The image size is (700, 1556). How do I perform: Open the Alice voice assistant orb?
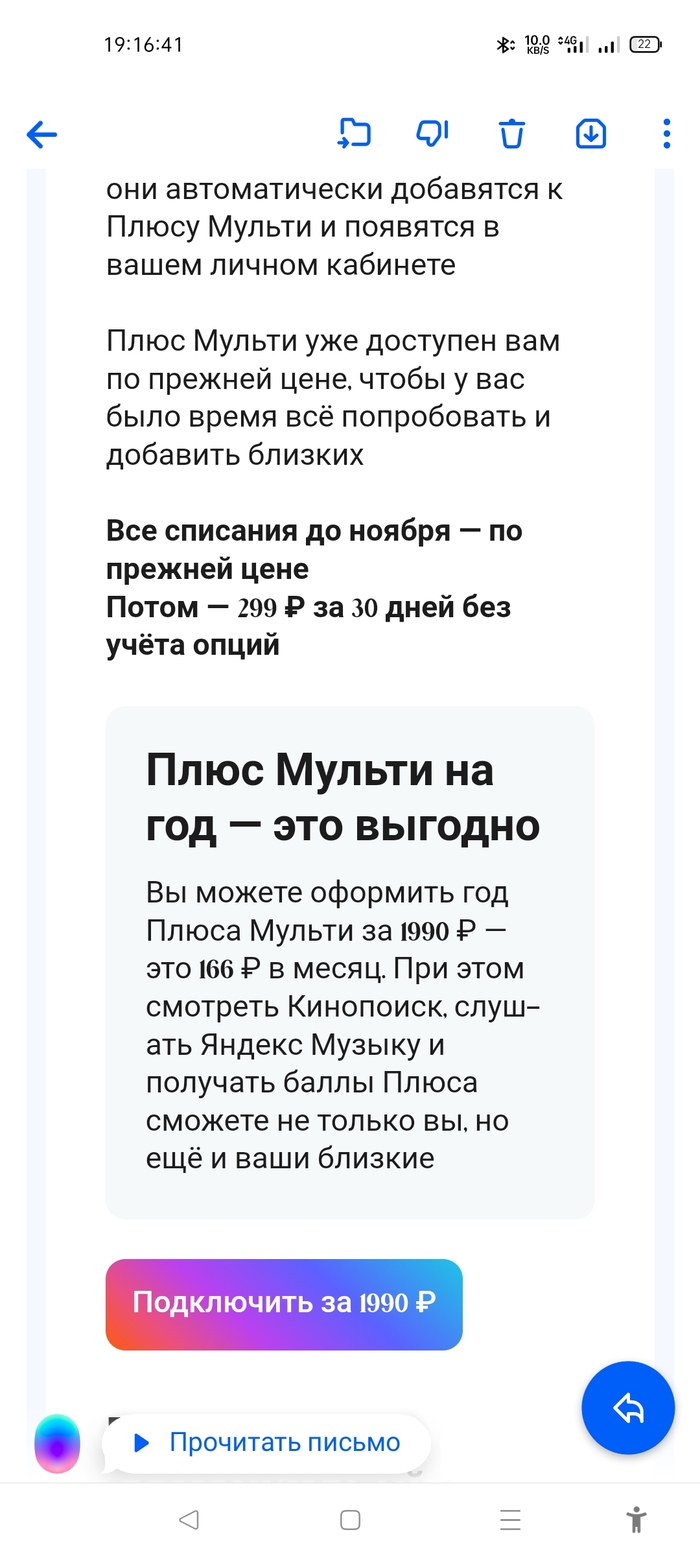(57, 1444)
